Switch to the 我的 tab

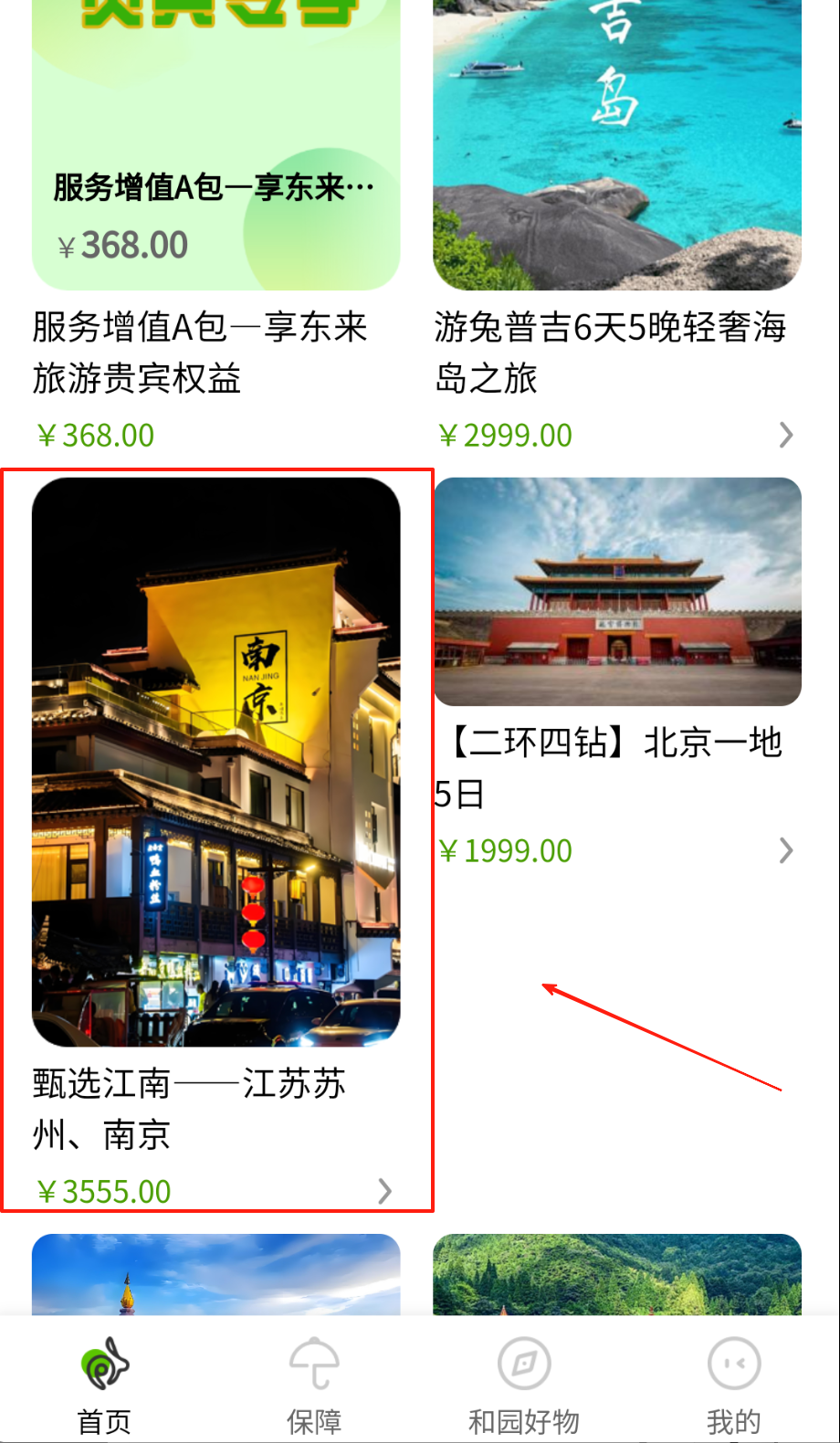tap(733, 1384)
